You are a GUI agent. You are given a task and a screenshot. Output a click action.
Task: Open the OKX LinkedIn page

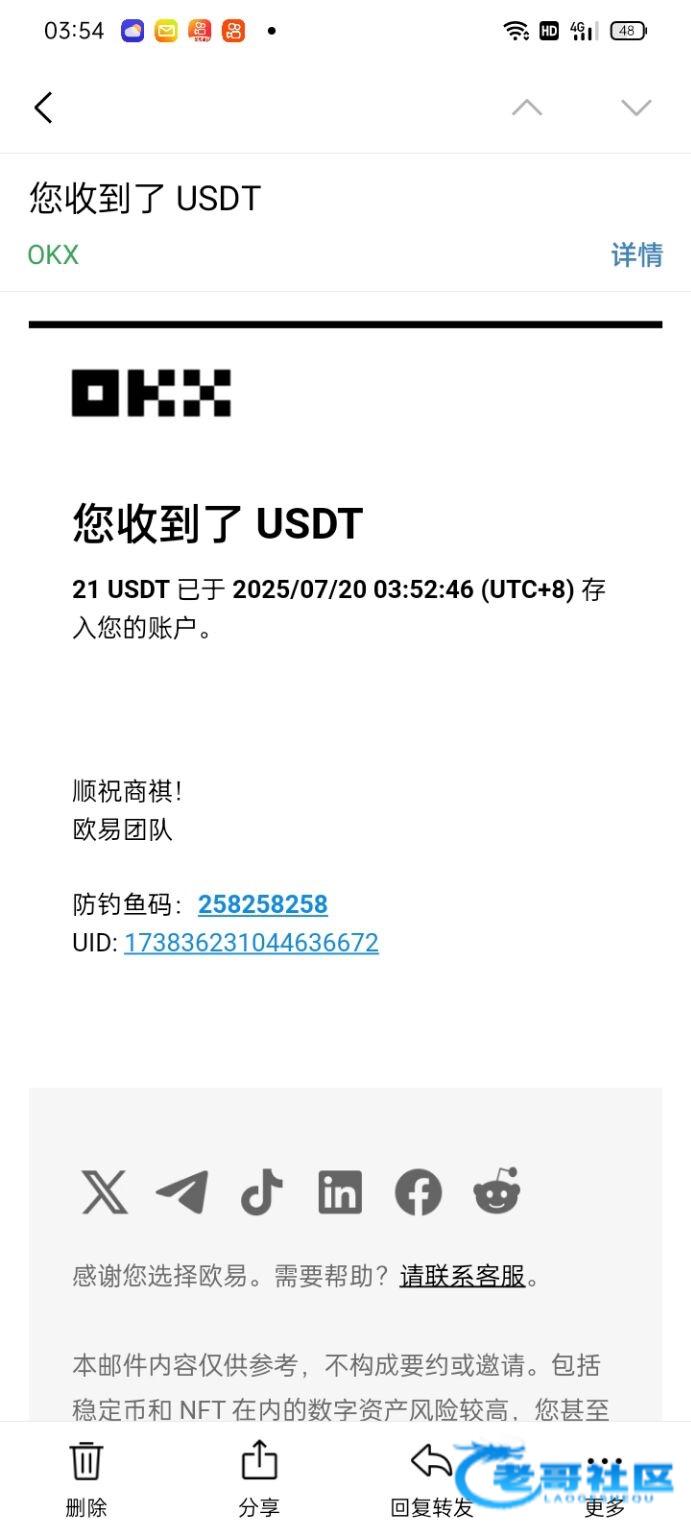(x=340, y=1192)
